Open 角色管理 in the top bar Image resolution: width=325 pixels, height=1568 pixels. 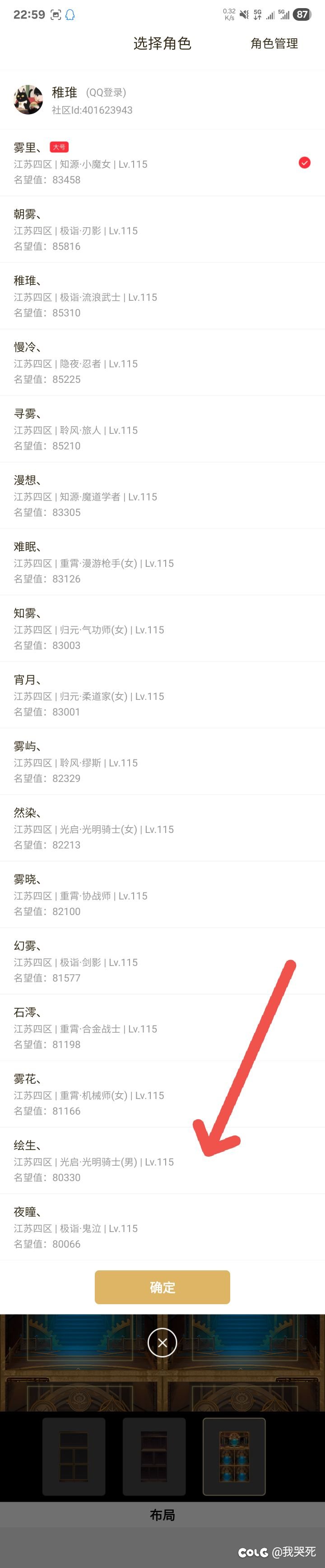click(x=274, y=43)
